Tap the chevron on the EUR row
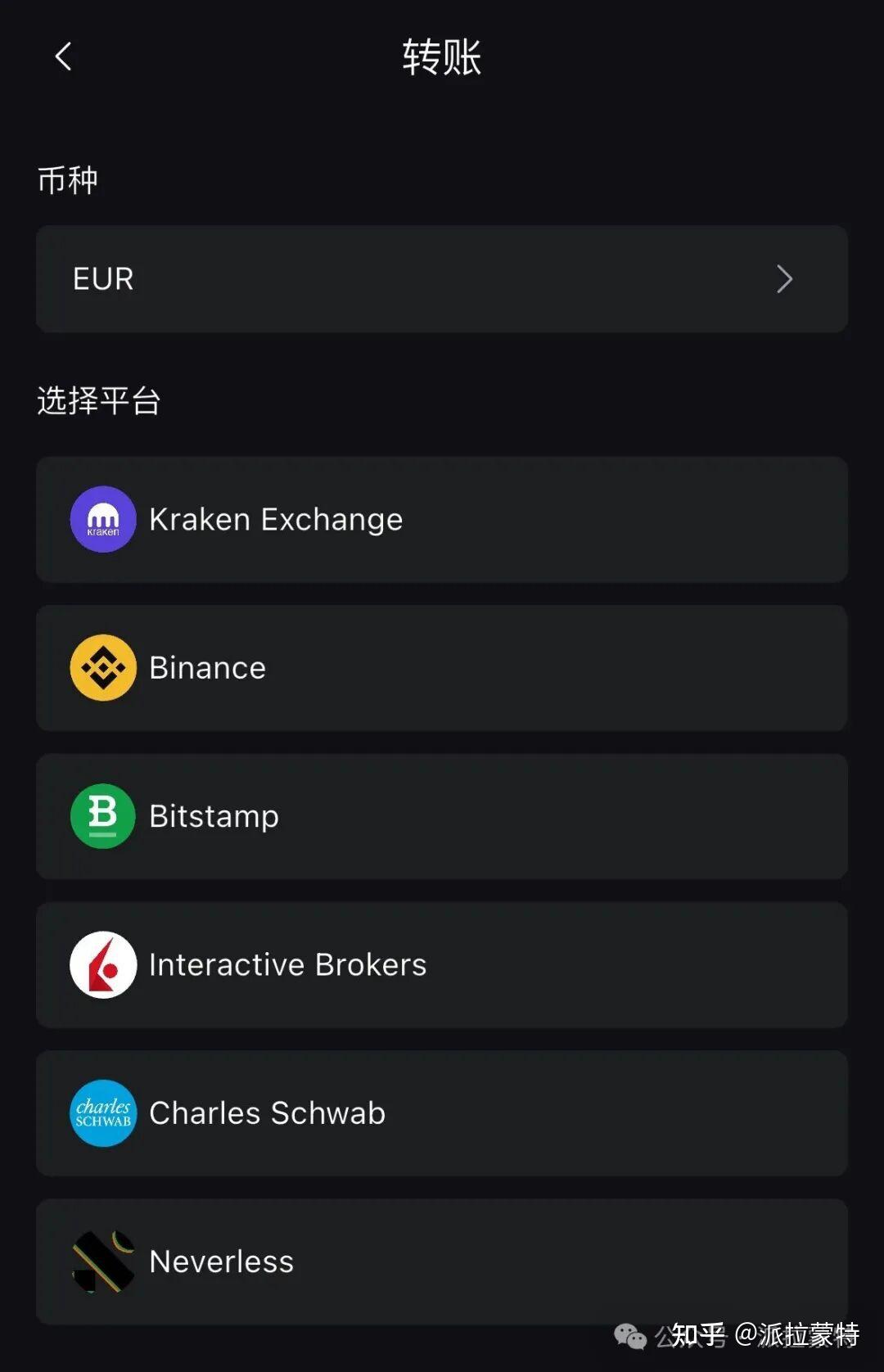The height and width of the screenshot is (1372, 884). click(x=784, y=279)
